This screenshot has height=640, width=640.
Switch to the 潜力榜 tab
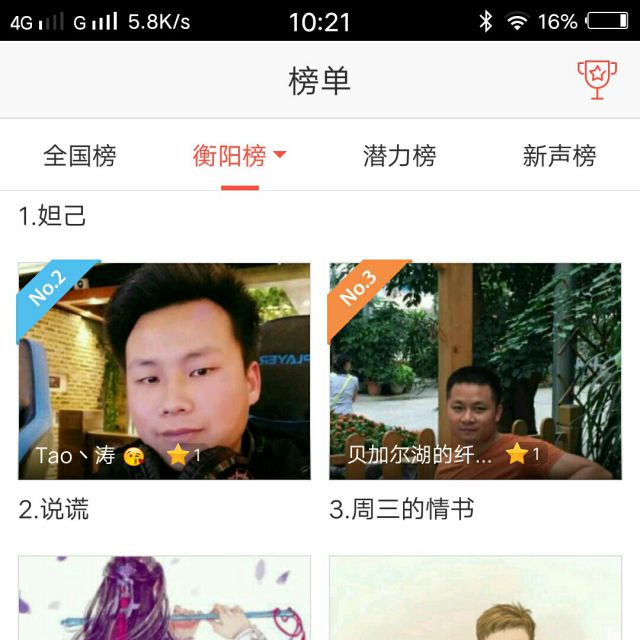tap(399, 156)
